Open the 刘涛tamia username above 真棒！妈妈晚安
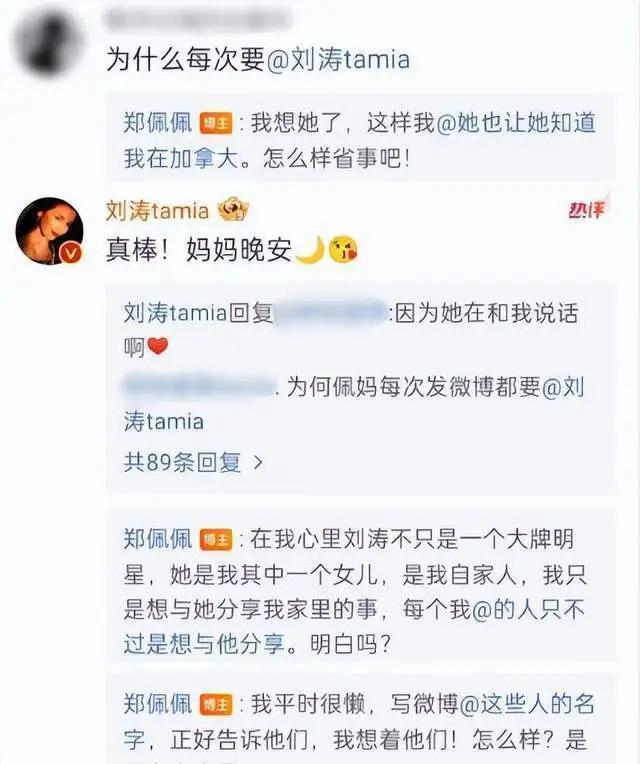The image size is (640, 764). (157, 210)
